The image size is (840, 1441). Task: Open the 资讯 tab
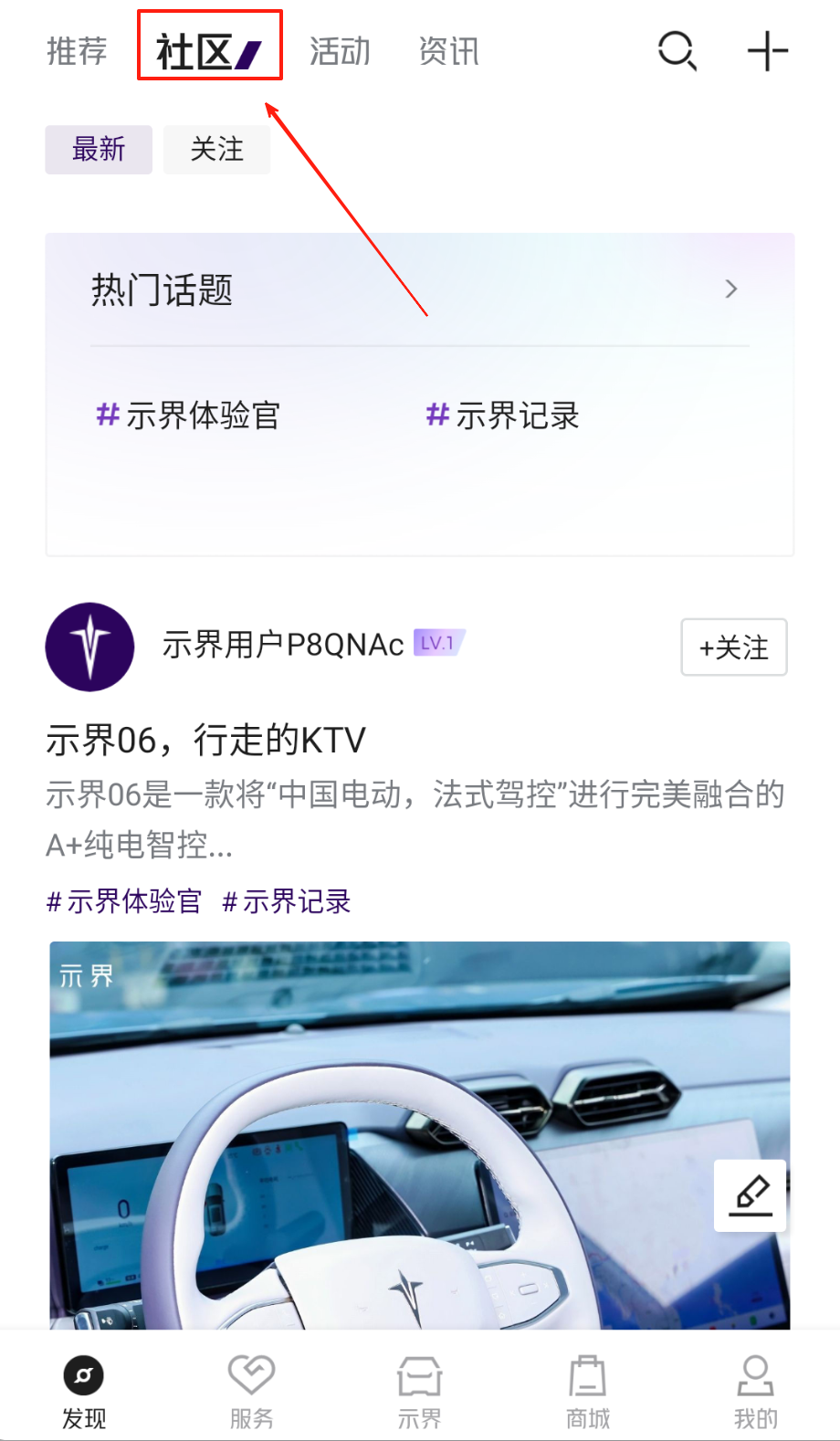[448, 51]
